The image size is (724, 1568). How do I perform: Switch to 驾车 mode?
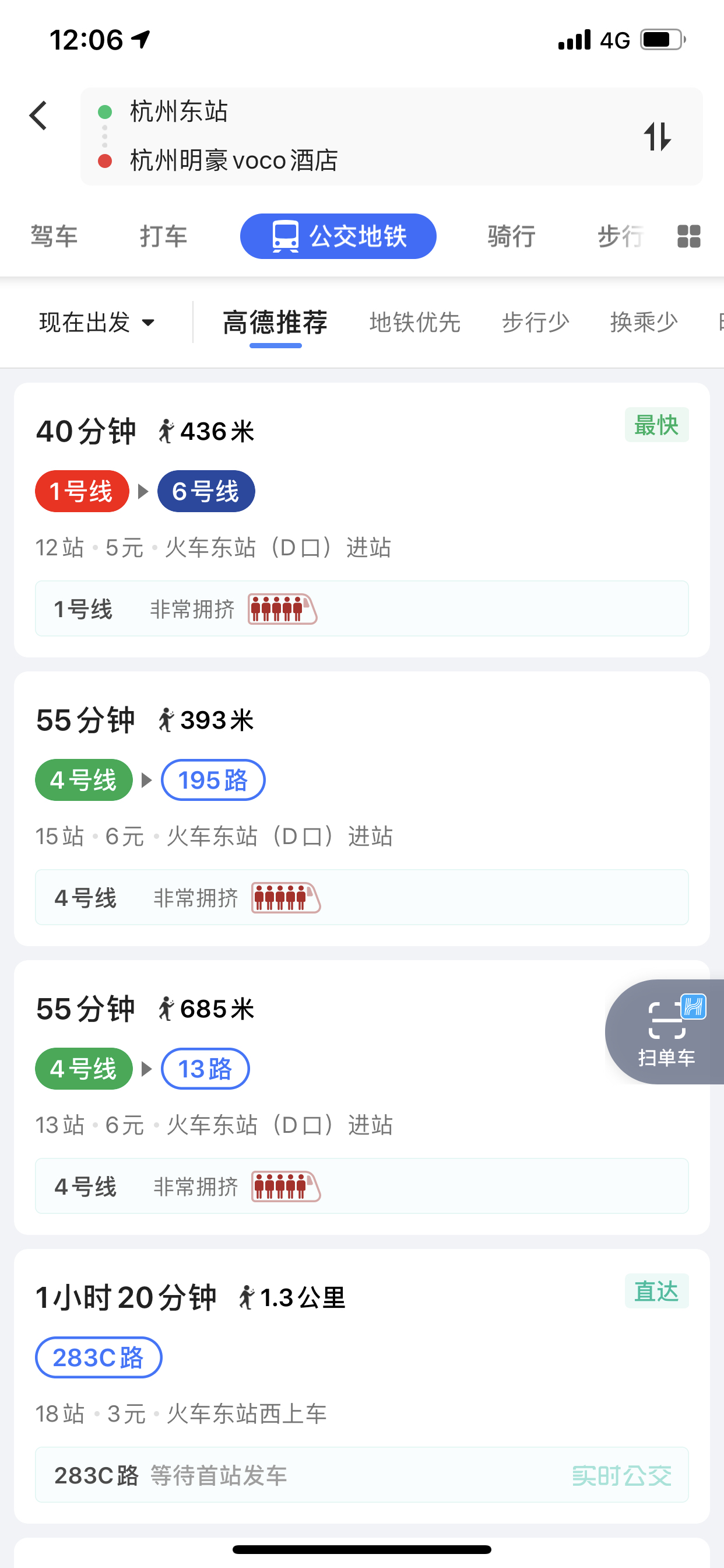54,236
